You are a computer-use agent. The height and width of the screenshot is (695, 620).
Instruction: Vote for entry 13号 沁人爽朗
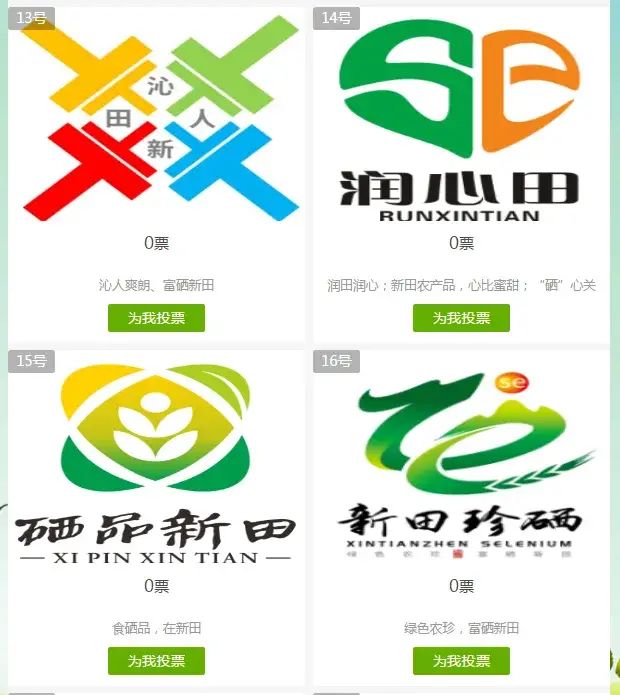(156, 318)
